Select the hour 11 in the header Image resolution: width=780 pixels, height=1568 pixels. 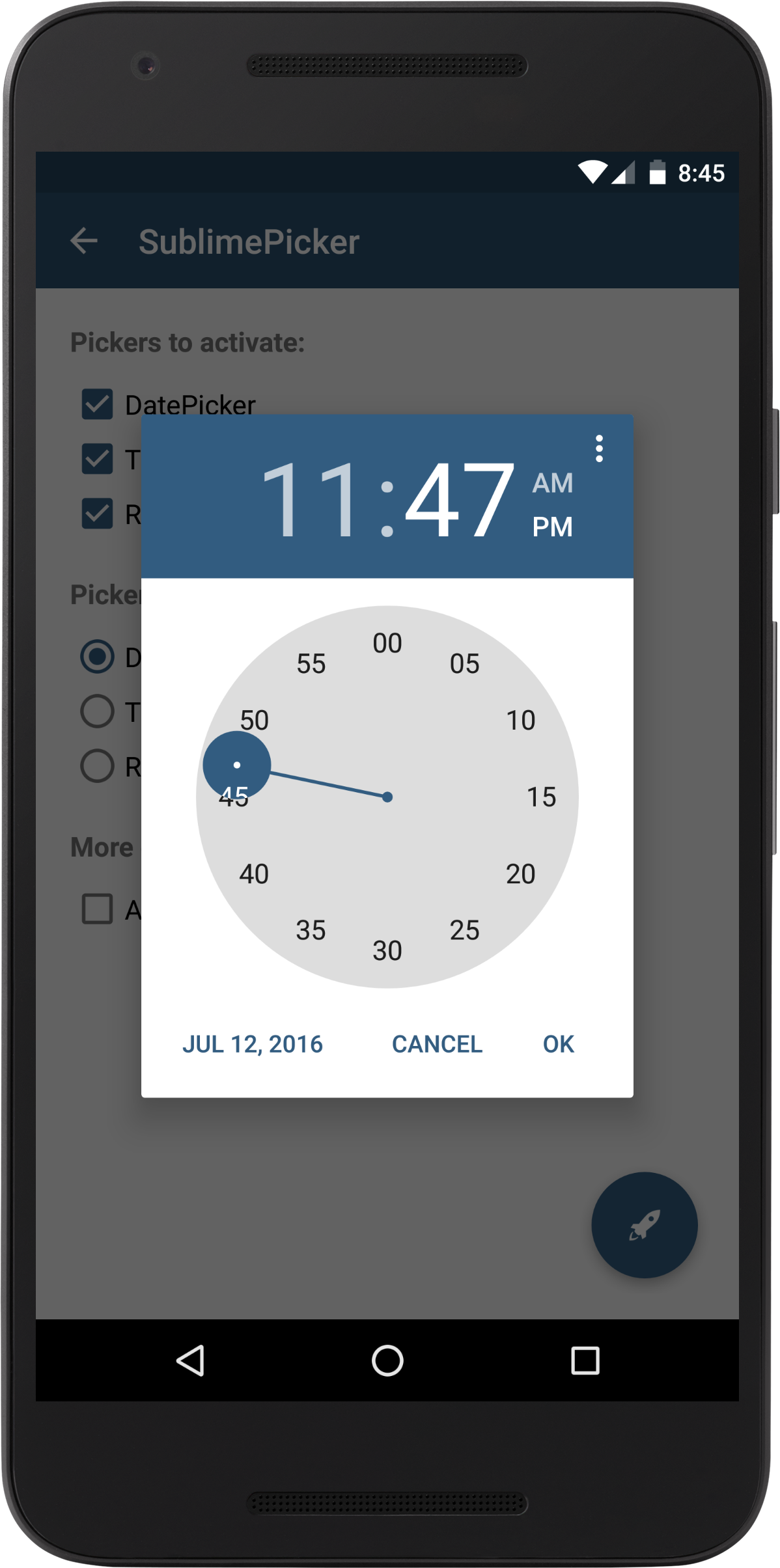[x=310, y=499]
